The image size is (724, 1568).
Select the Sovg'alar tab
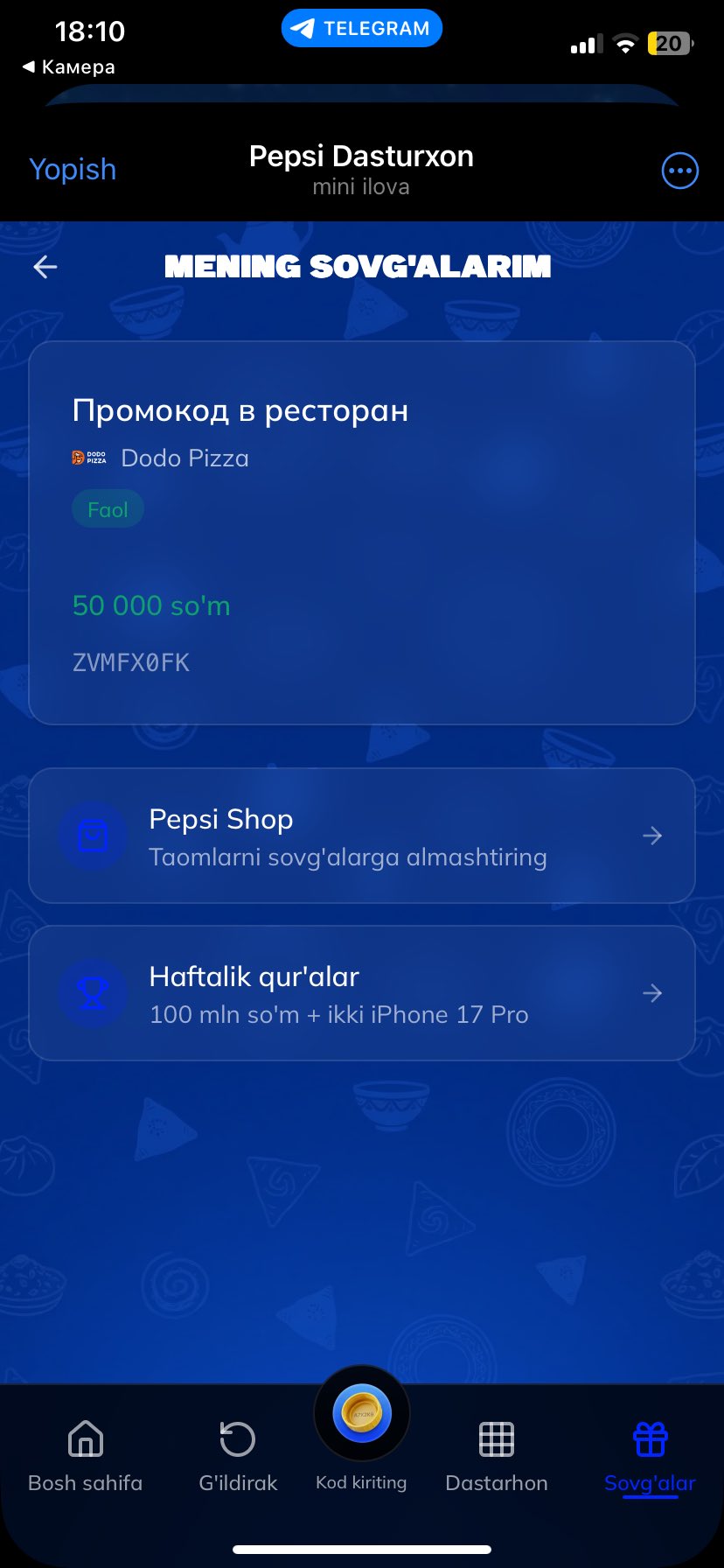(650, 1457)
